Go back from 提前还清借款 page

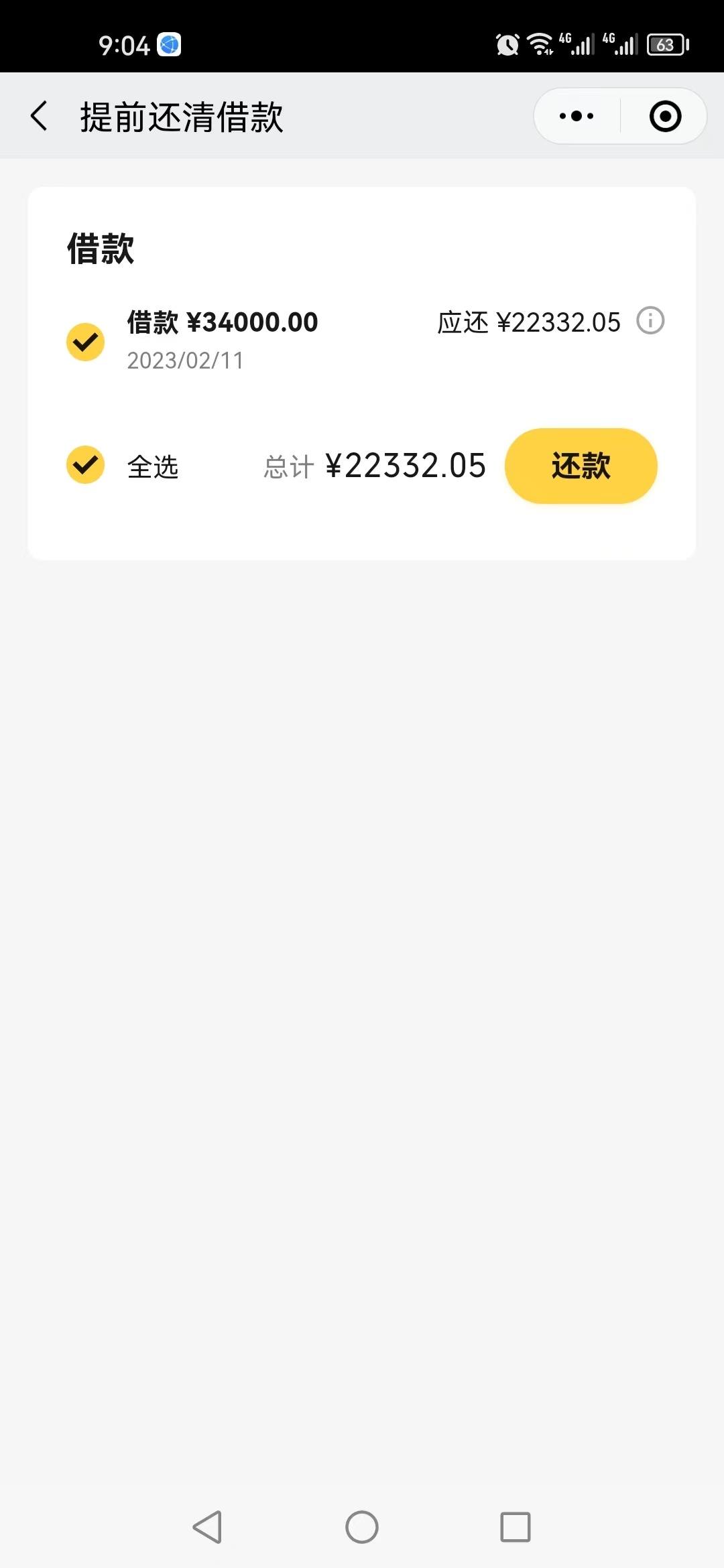(40, 116)
